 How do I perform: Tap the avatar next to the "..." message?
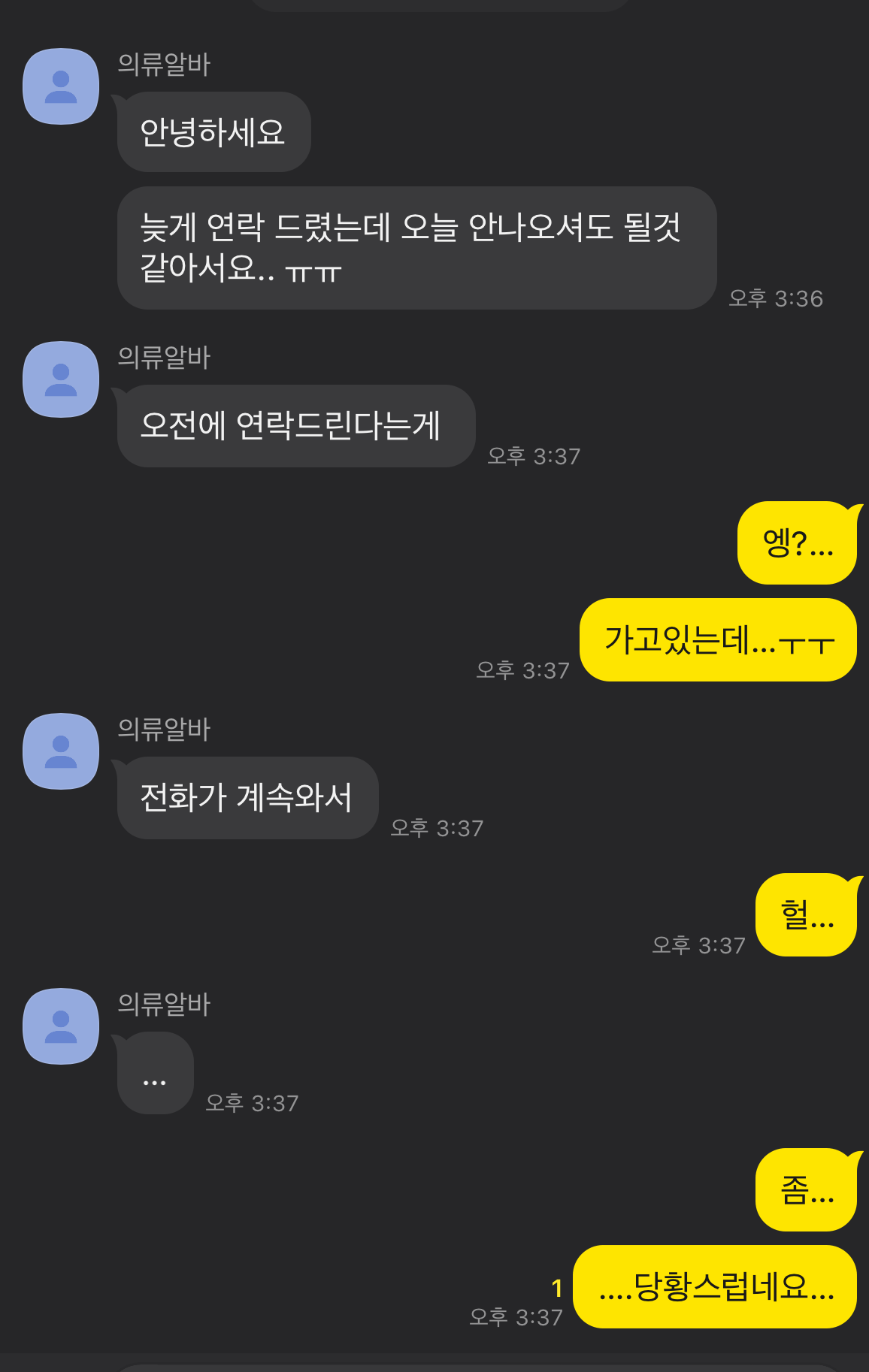click(60, 1027)
